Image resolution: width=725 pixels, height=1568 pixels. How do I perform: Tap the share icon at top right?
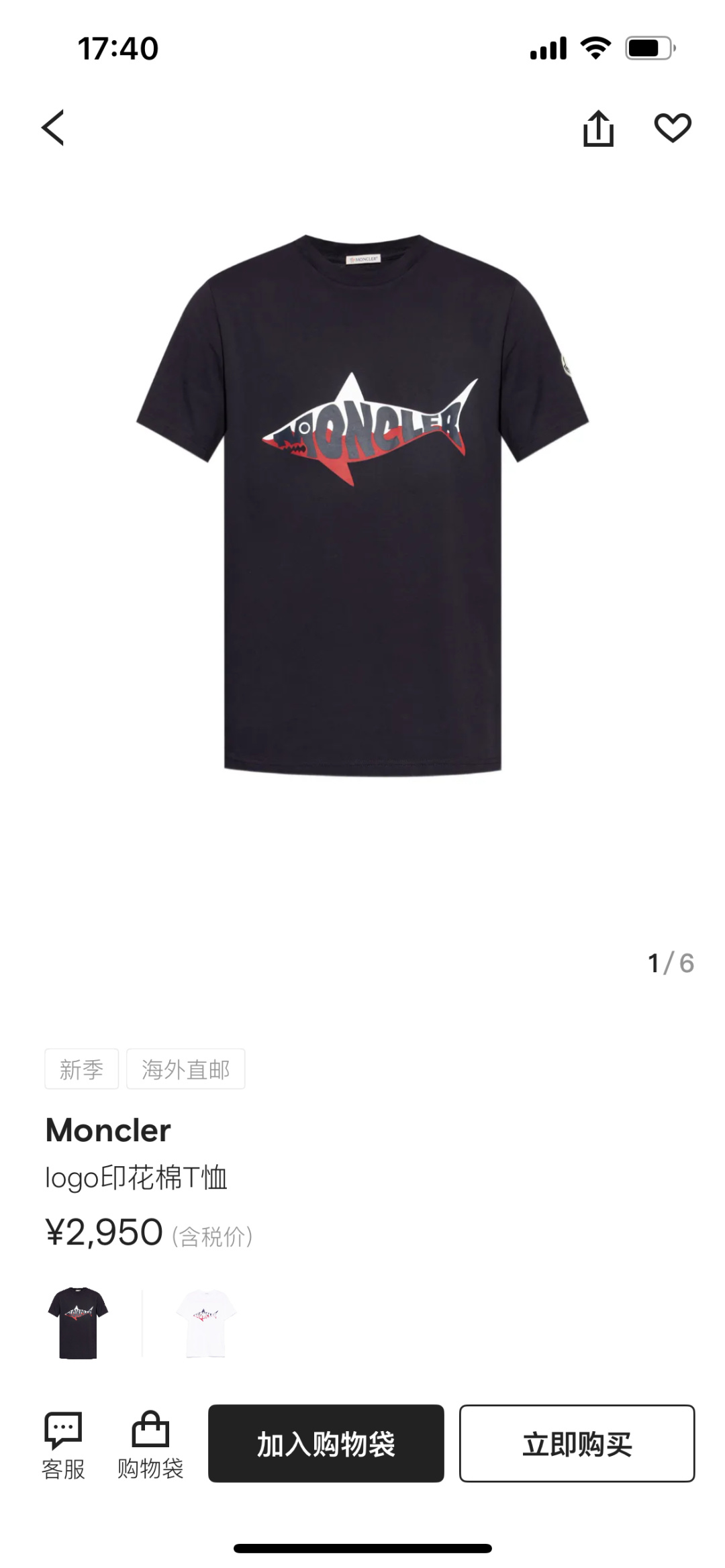(599, 129)
